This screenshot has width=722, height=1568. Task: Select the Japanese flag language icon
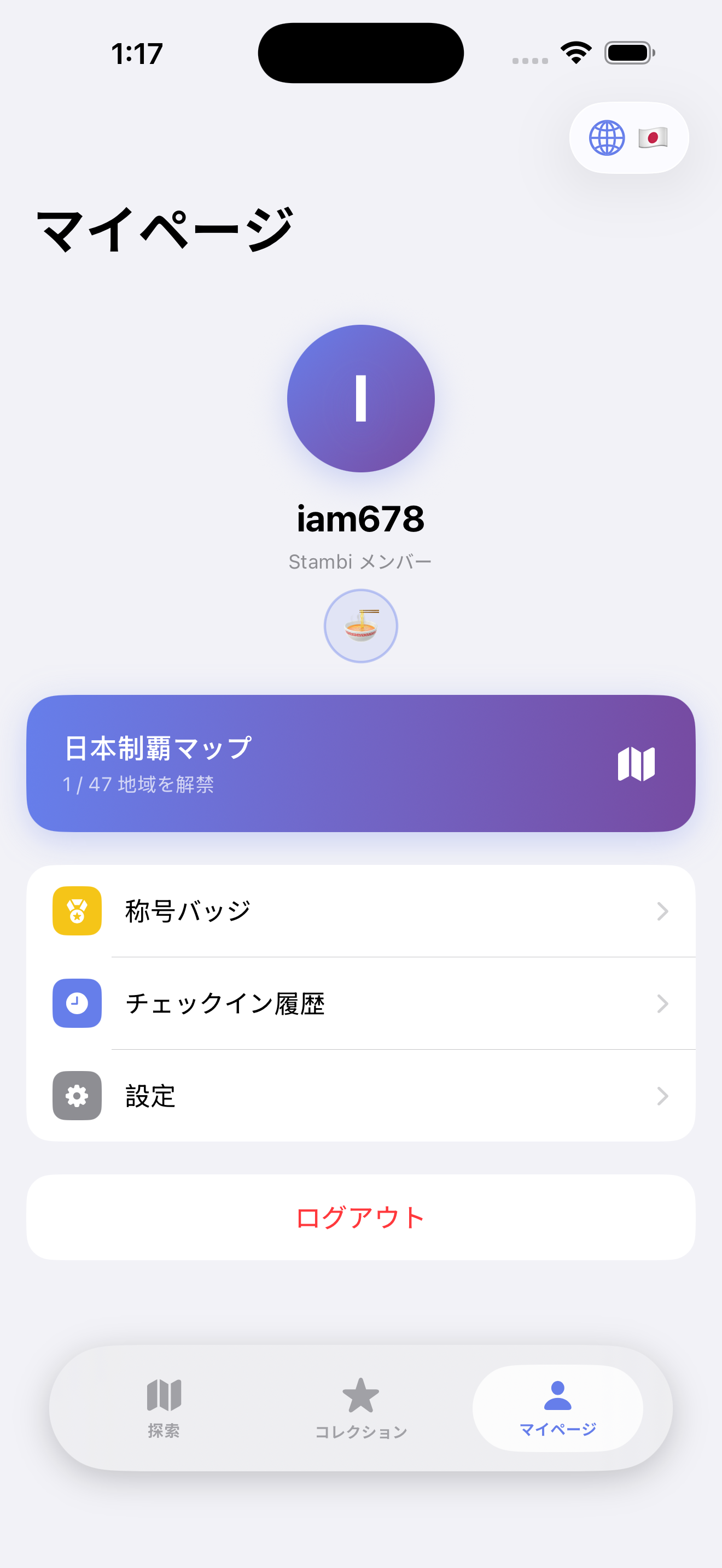click(x=653, y=138)
